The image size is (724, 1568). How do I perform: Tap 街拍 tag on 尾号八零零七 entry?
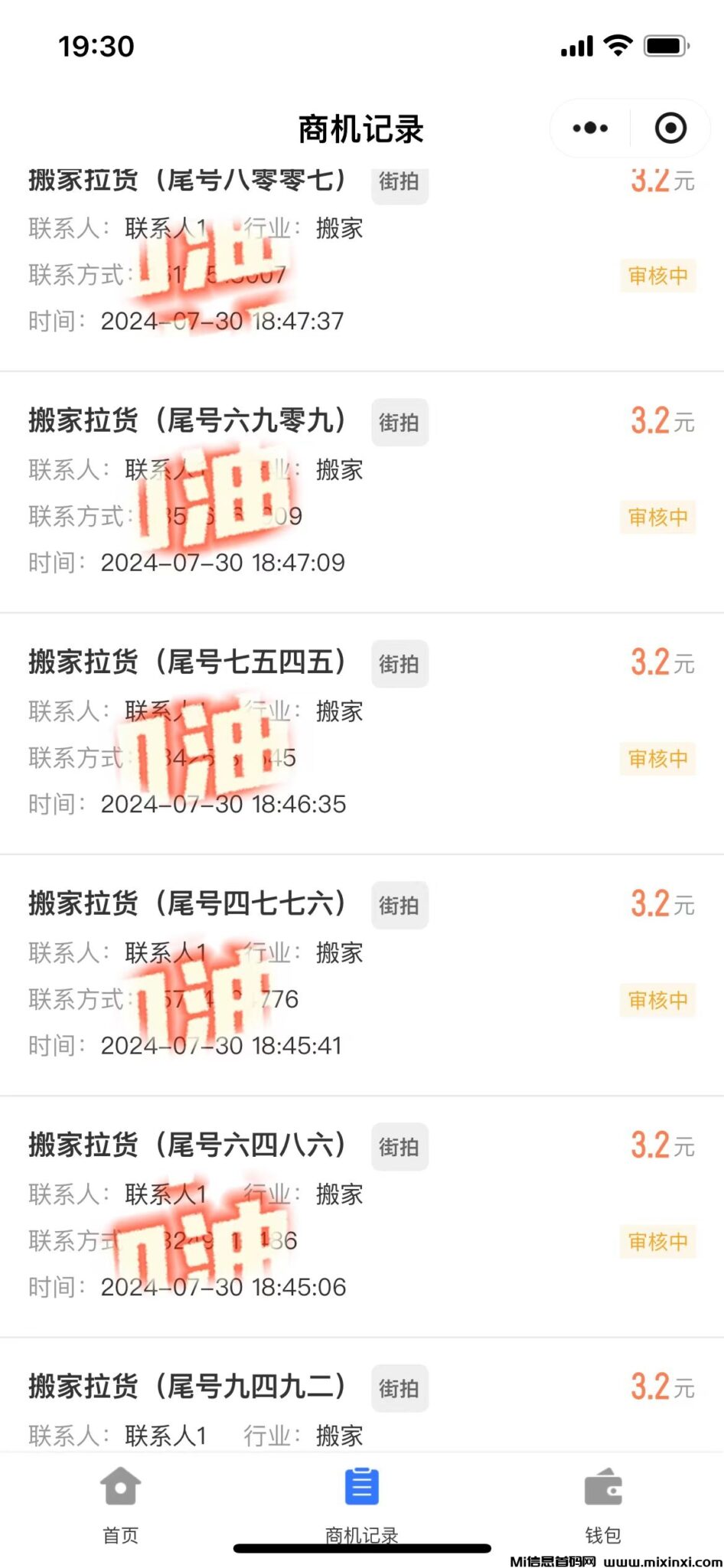tap(399, 183)
